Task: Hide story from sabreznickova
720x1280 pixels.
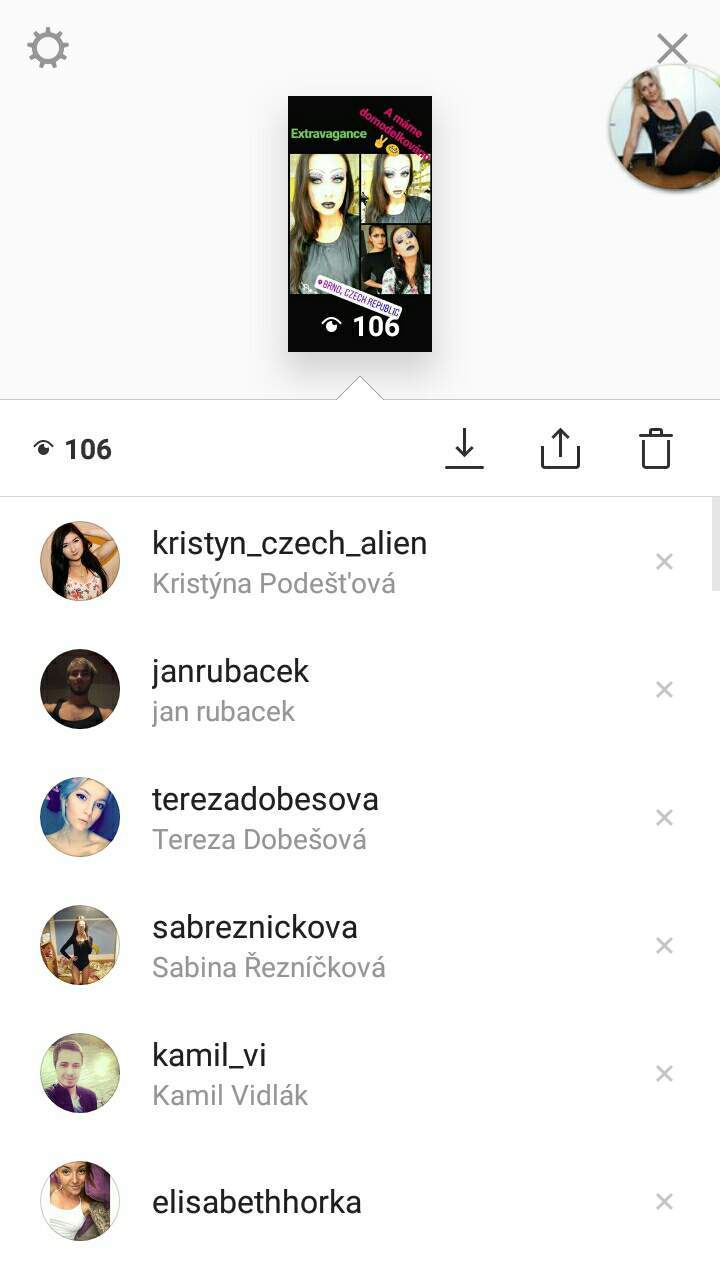Action: click(x=664, y=946)
